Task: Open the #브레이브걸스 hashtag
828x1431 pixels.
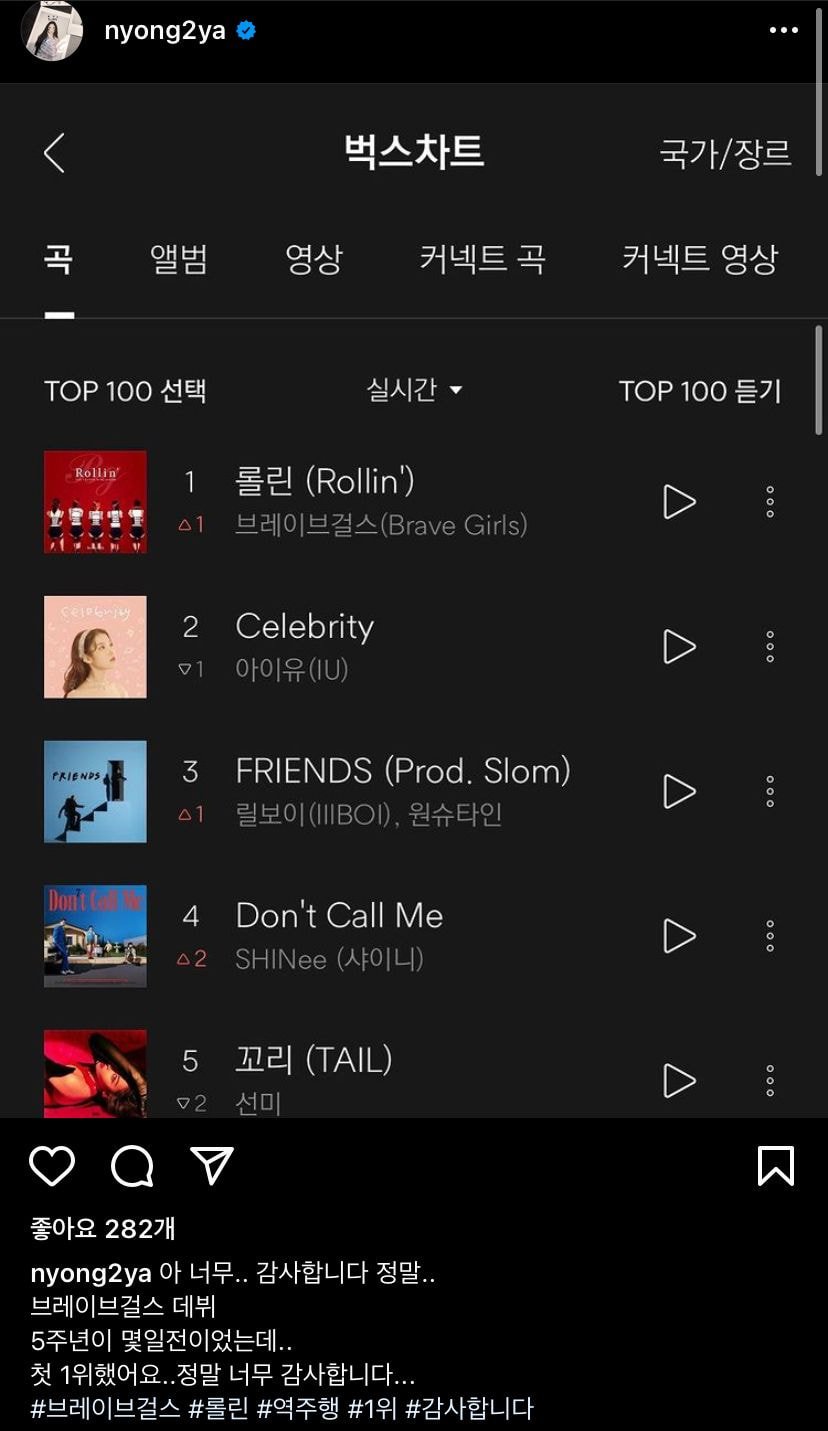Action: point(106,1408)
